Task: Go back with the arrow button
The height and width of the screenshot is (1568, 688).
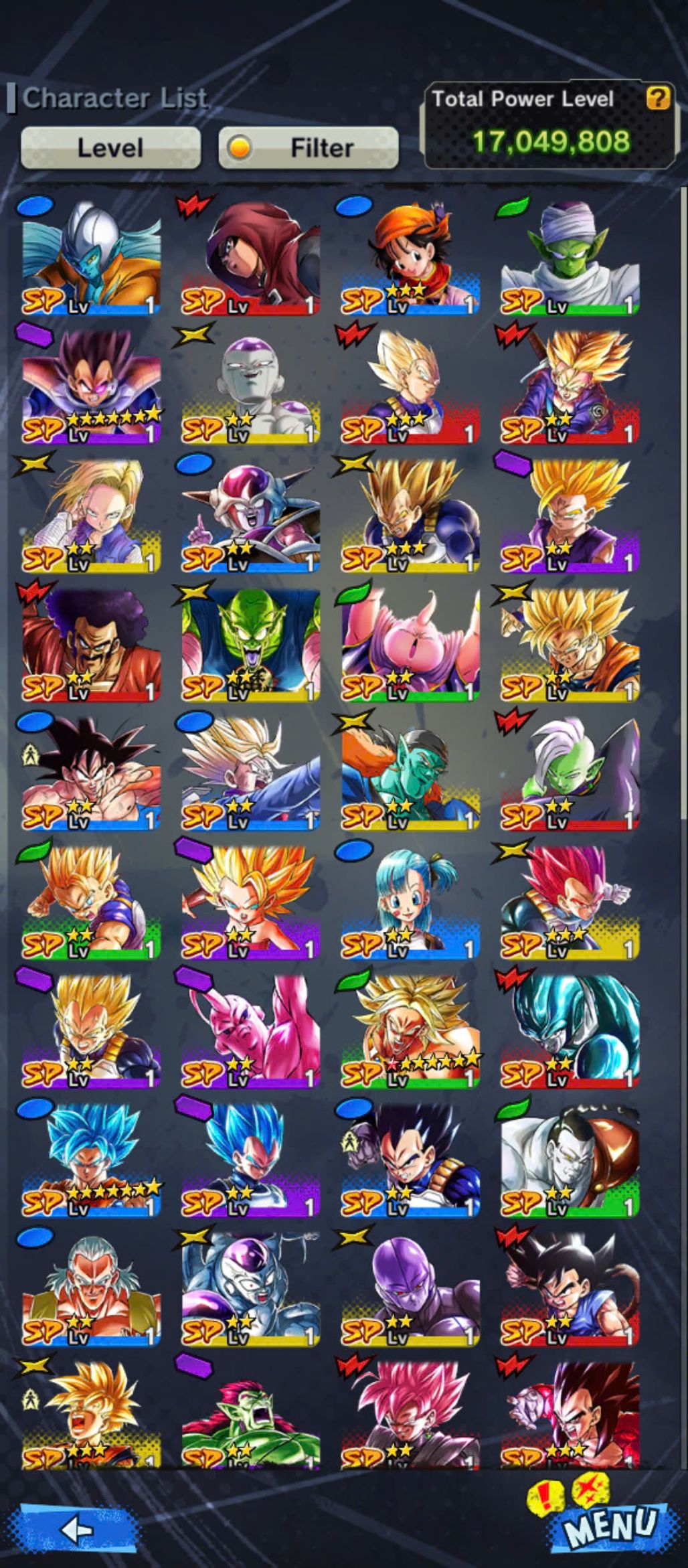Action: pos(76,1529)
